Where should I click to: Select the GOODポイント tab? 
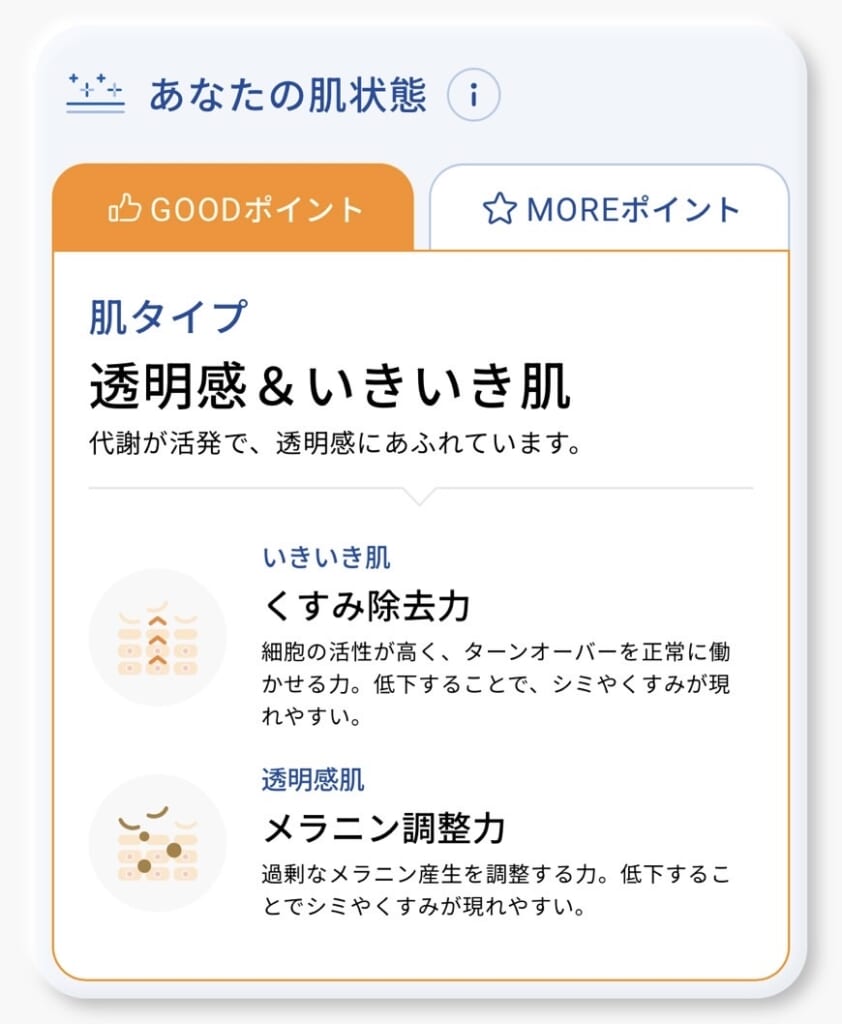234,208
